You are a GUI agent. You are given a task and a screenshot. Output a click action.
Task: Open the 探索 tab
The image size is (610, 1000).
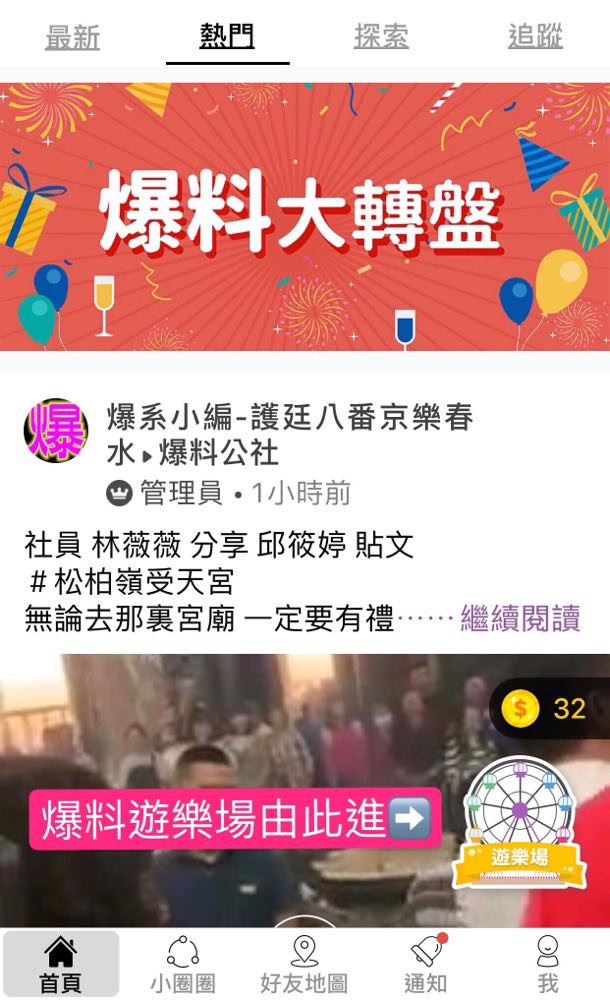[x=381, y=38]
